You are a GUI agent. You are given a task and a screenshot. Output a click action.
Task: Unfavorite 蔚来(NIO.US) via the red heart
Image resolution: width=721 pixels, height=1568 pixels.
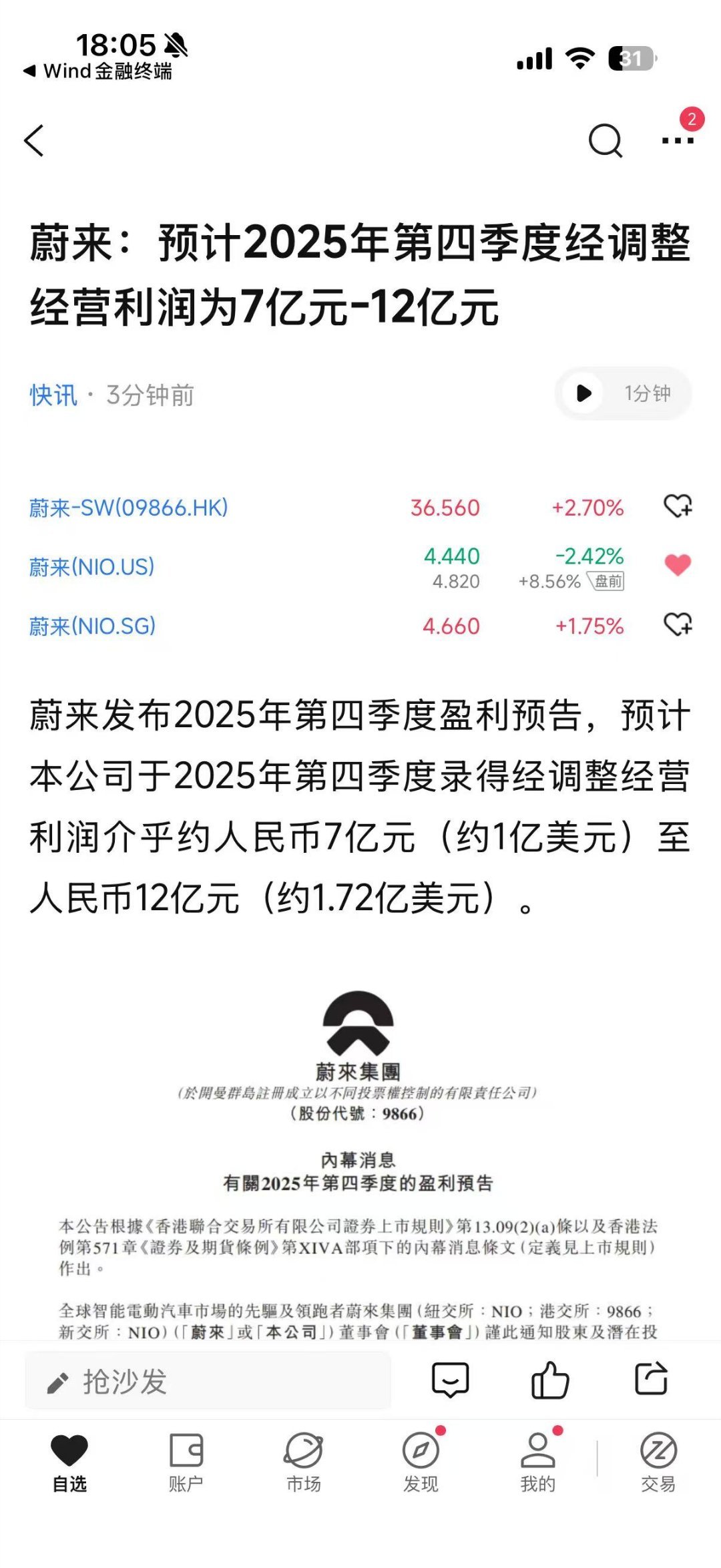click(676, 564)
